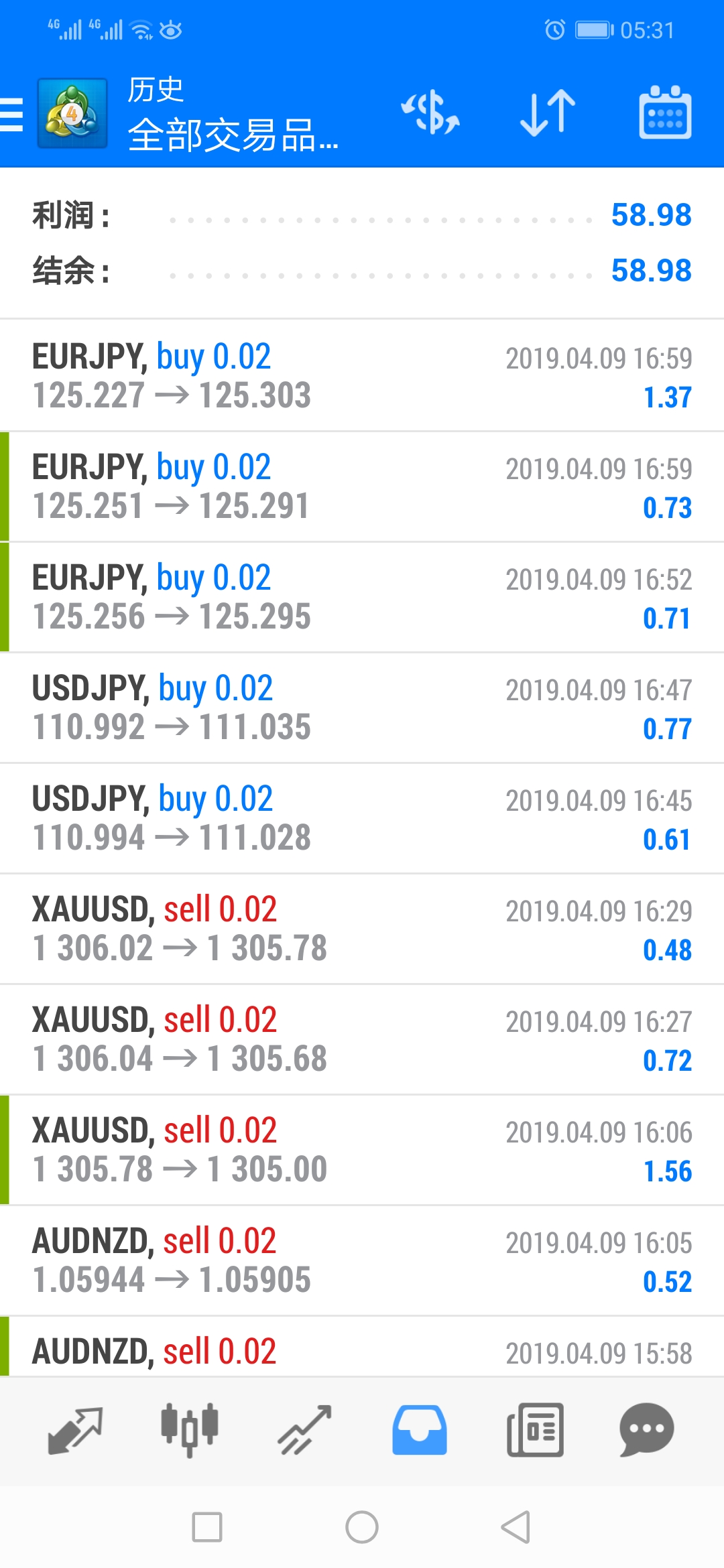Go to the news tab
The image size is (724, 1568).
click(535, 1430)
